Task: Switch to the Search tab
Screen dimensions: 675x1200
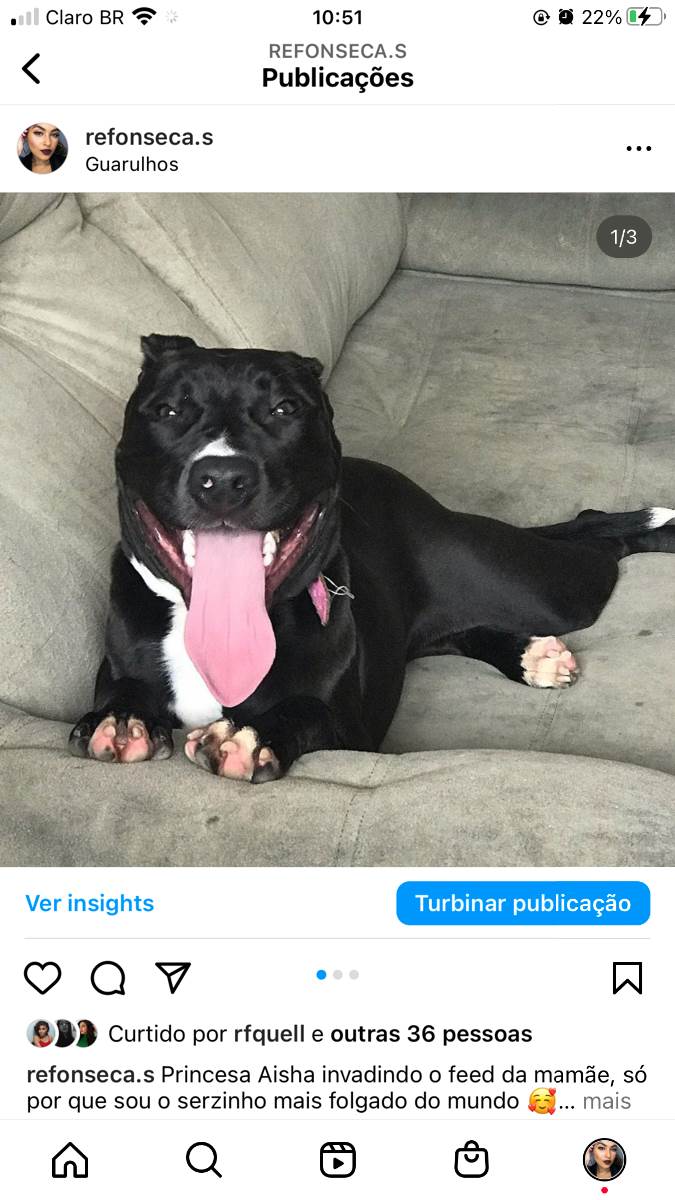Action: point(204,1160)
